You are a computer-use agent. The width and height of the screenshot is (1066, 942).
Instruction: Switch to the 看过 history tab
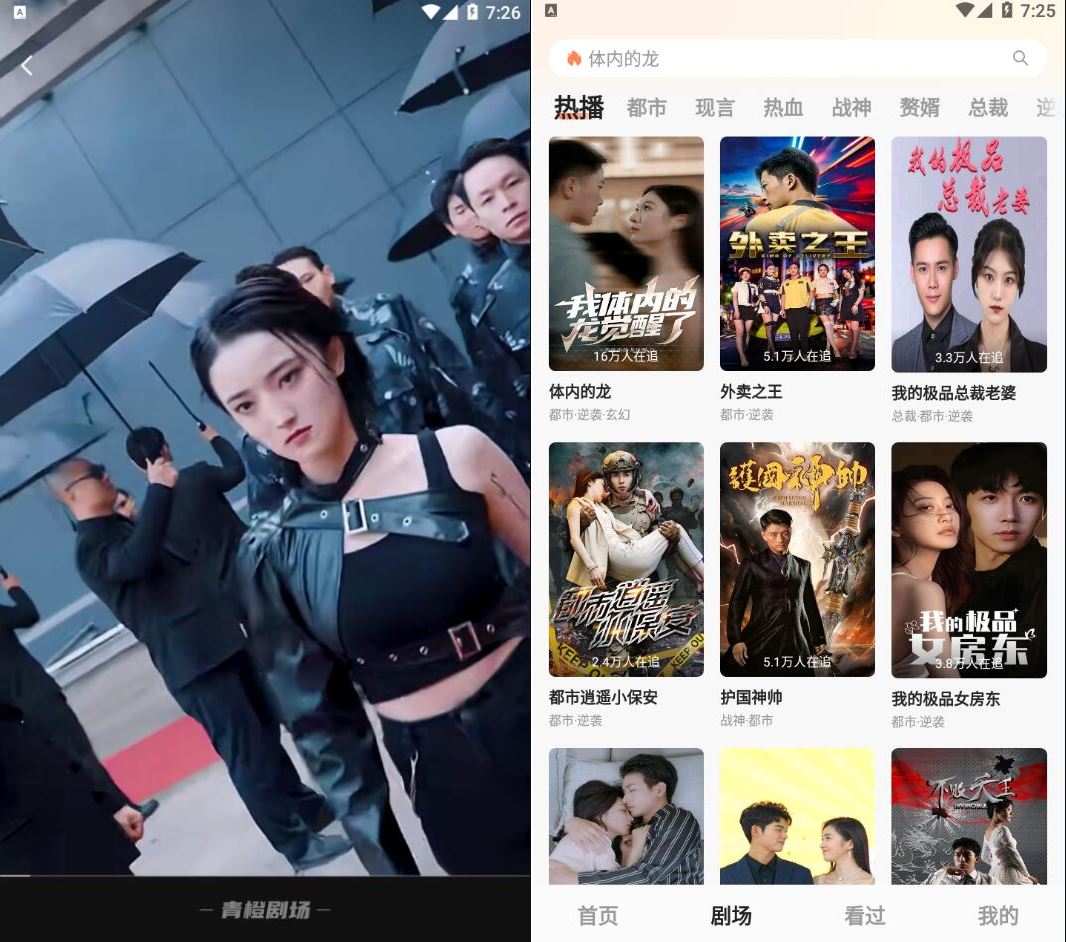[864, 915]
